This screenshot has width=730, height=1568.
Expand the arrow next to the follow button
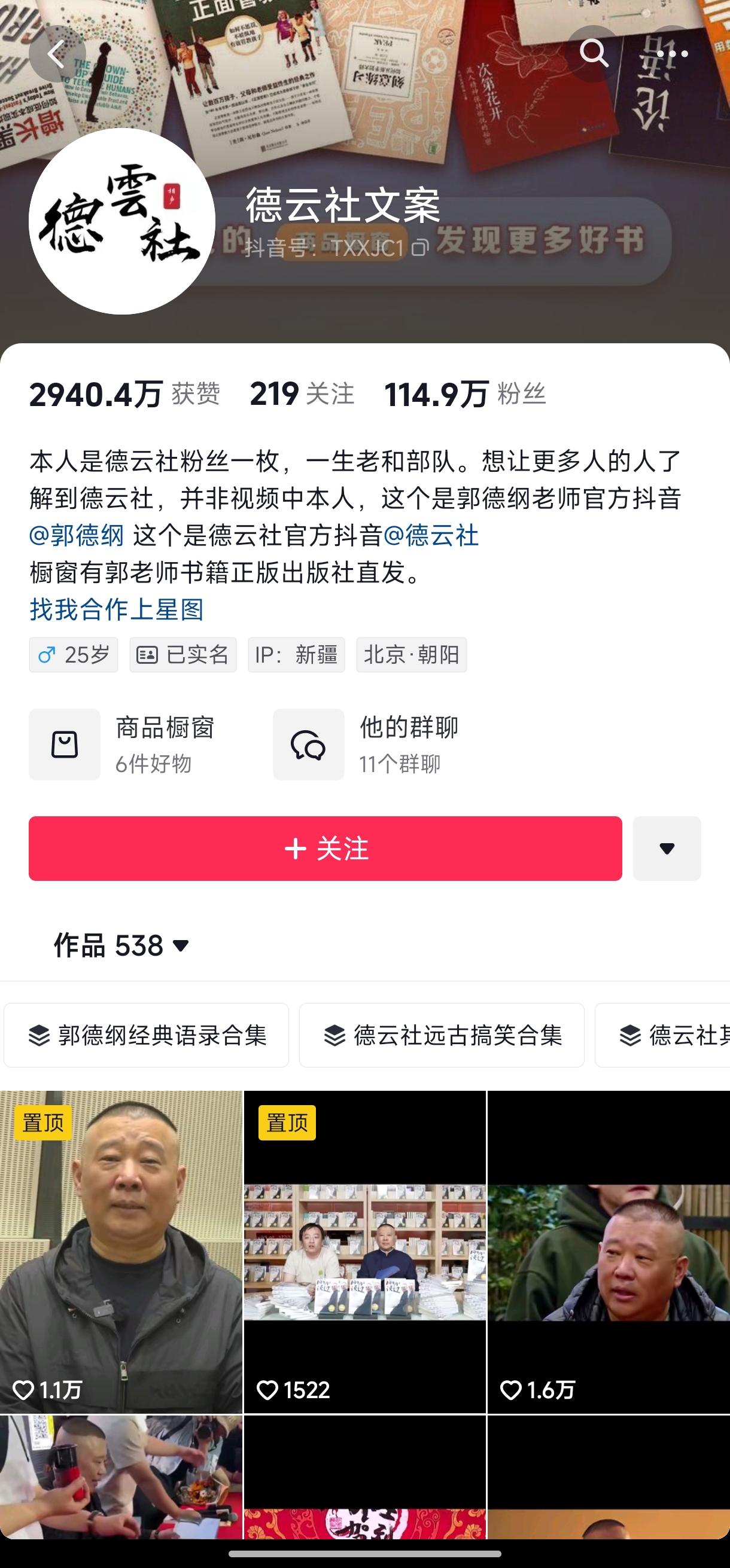667,849
